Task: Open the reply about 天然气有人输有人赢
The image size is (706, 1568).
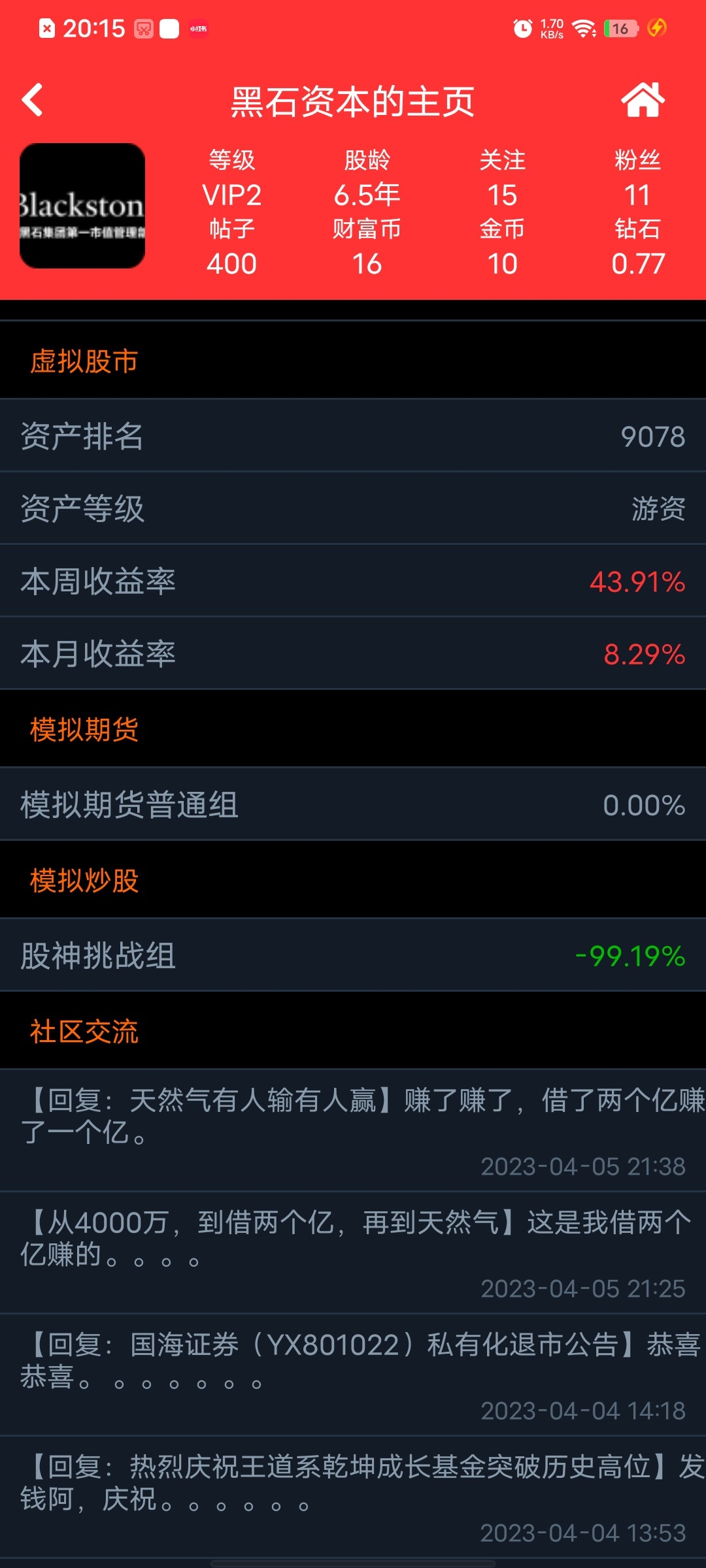Action: pos(353,1130)
